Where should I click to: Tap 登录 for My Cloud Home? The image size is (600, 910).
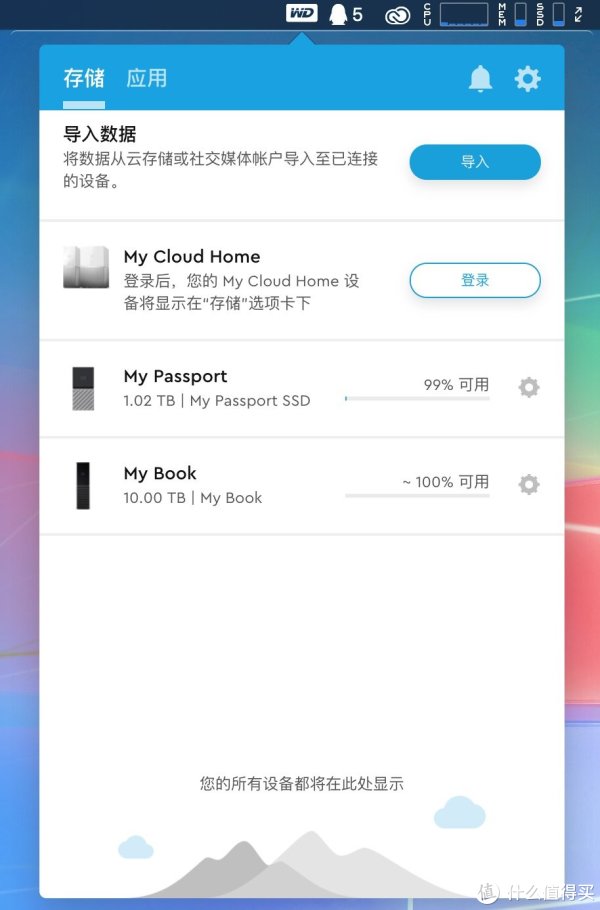pyautogui.click(x=475, y=281)
